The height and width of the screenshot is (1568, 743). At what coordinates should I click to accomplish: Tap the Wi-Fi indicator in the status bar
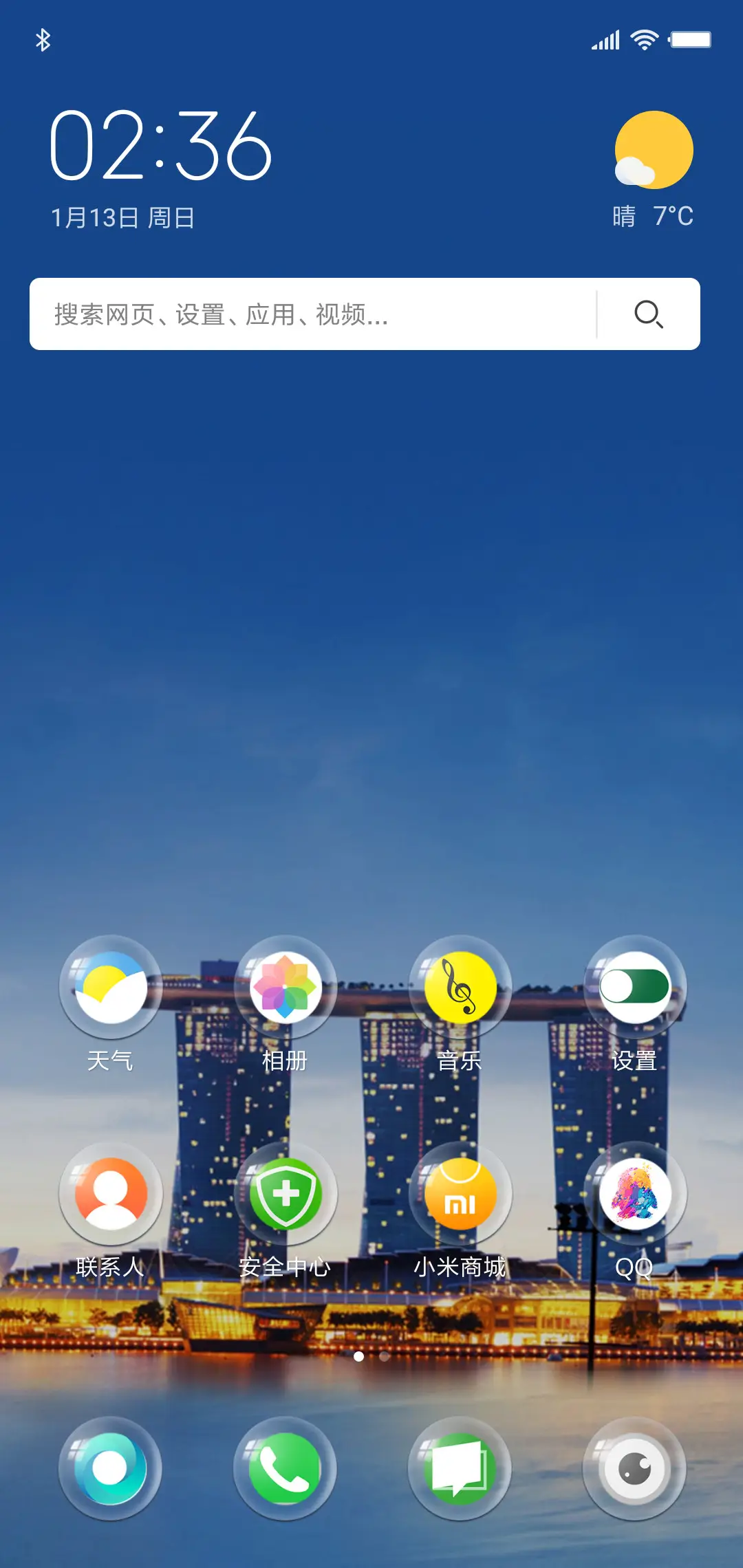(x=643, y=39)
